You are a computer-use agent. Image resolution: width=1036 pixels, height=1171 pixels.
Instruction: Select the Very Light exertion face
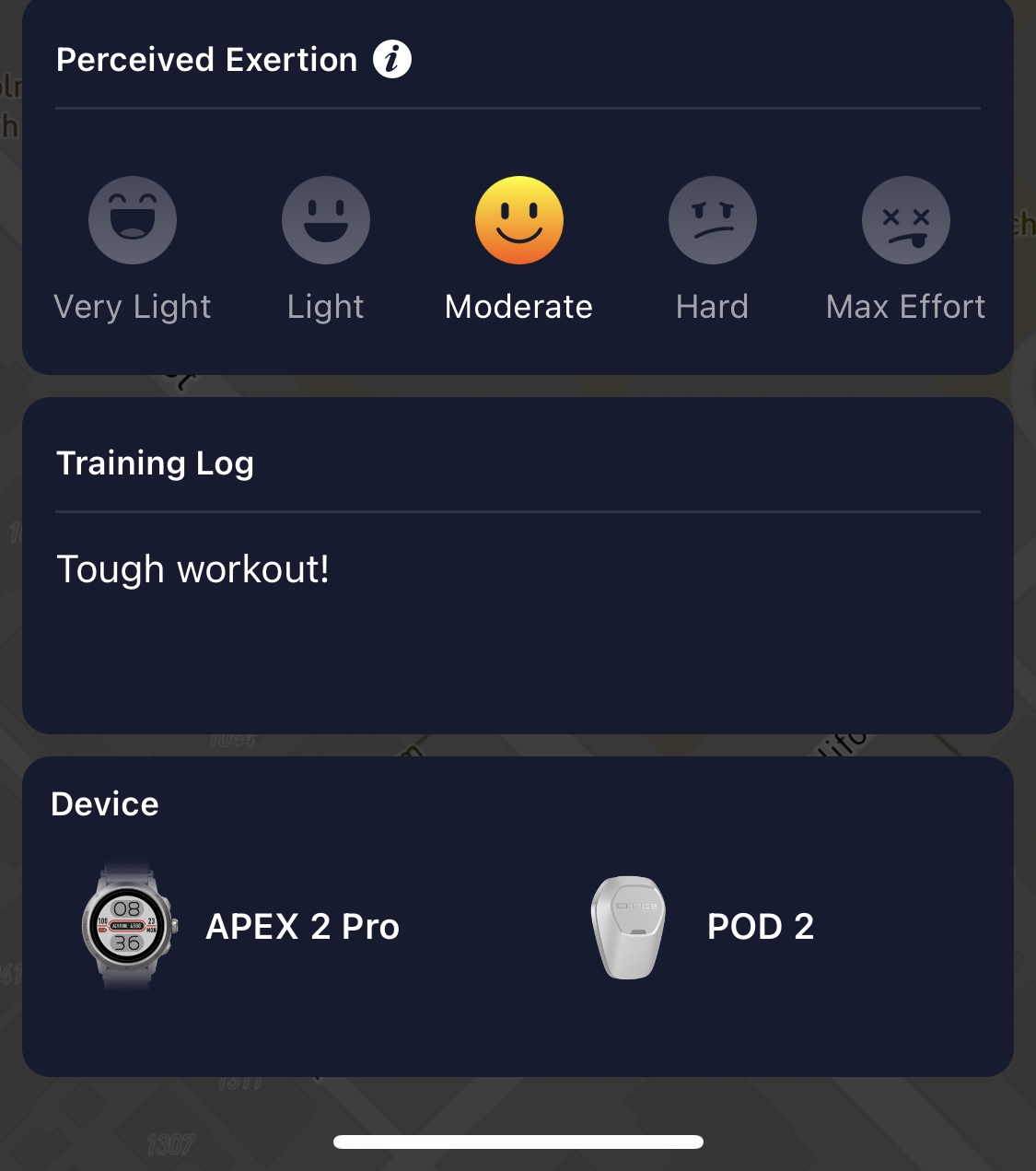coord(133,220)
